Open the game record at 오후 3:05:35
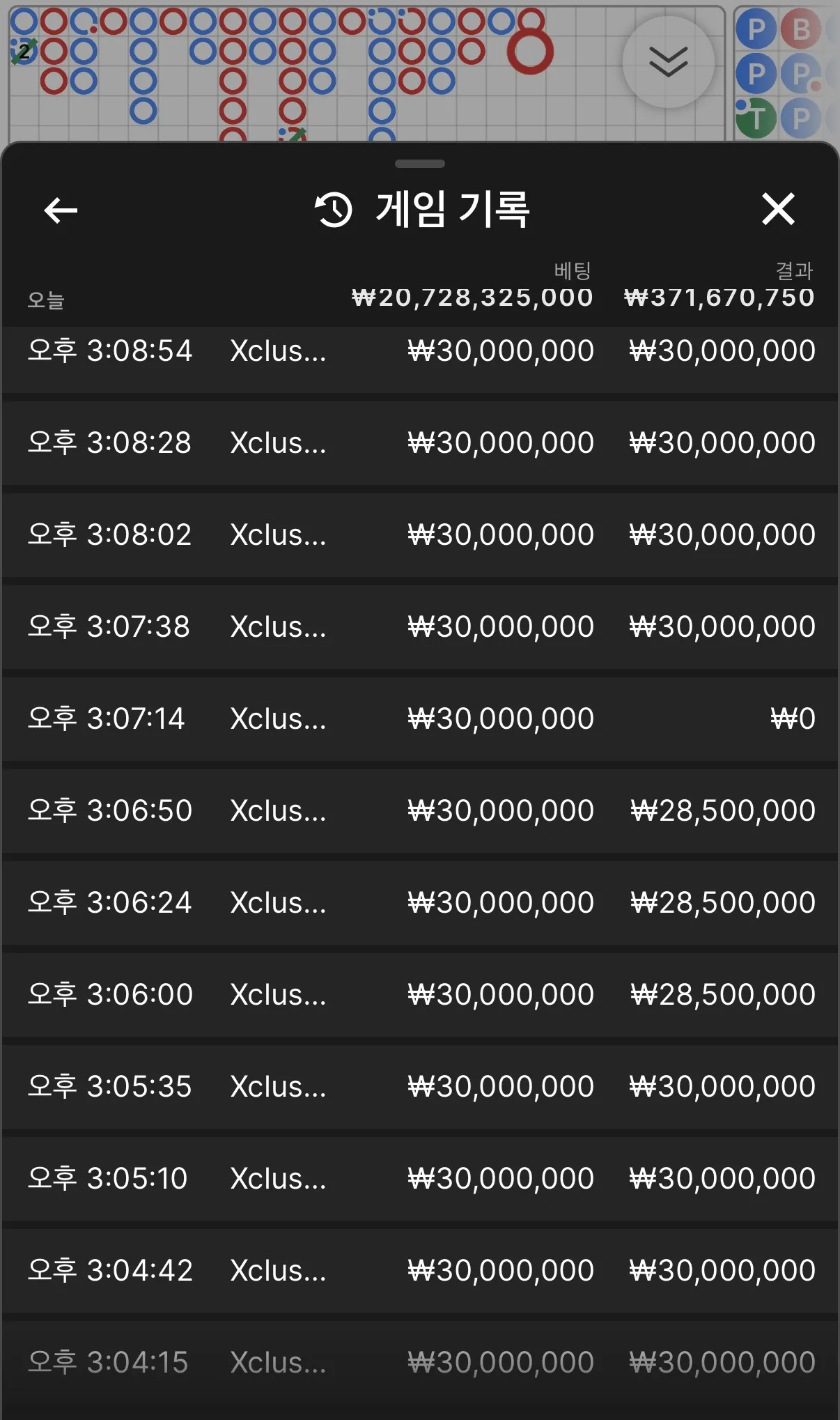 click(x=420, y=1087)
